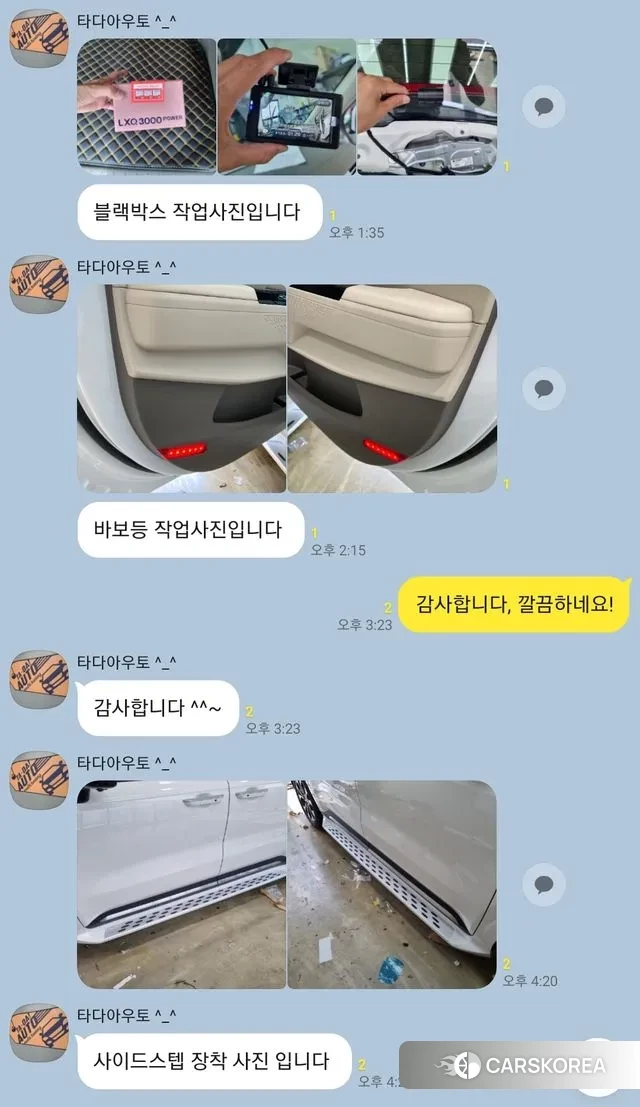View the hand-held dashcam photo
The width and height of the screenshot is (640, 1107).
pyautogui.click(x=286, y=107)
